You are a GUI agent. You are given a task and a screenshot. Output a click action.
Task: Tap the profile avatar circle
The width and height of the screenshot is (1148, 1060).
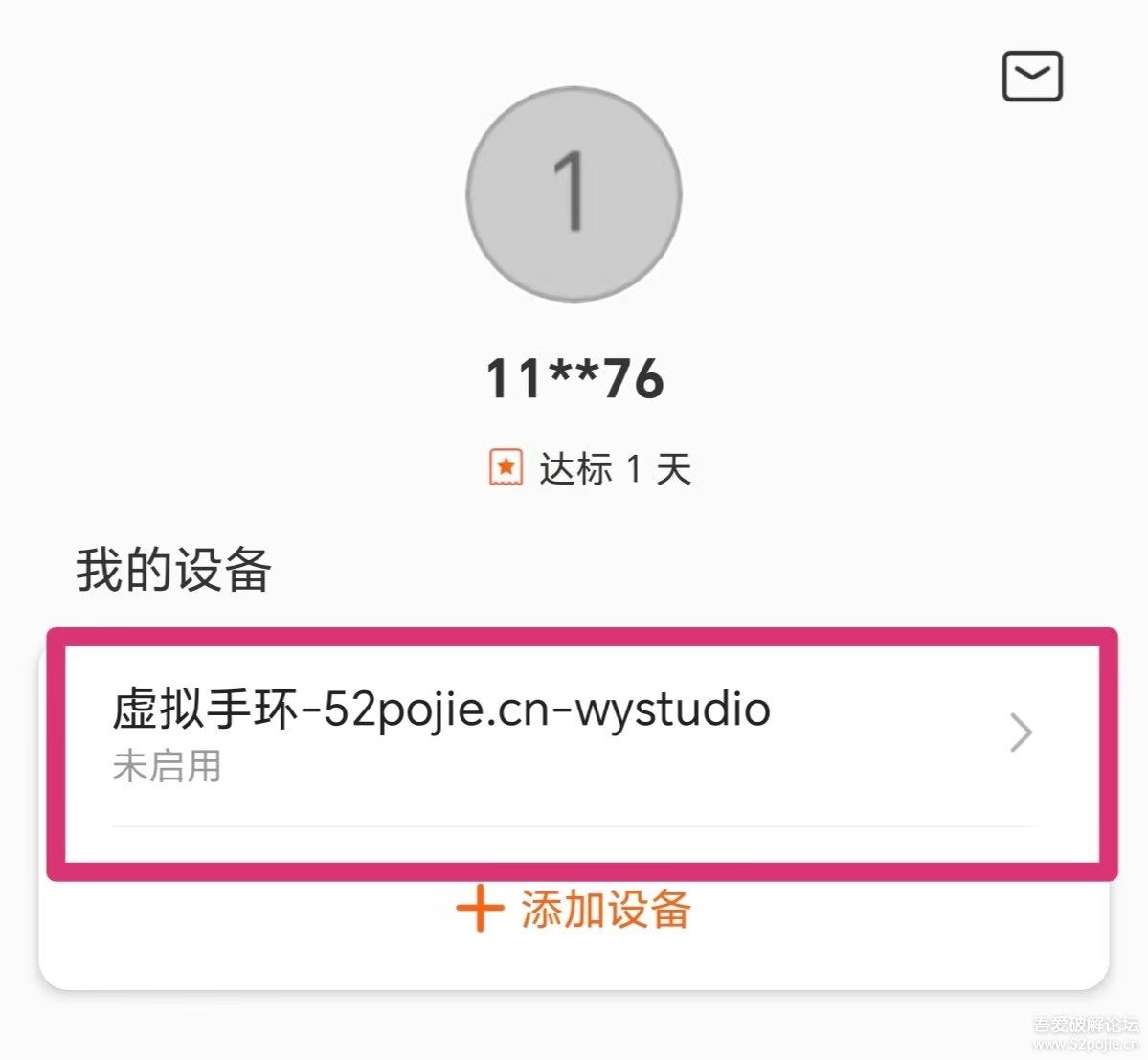pos(574,194)
